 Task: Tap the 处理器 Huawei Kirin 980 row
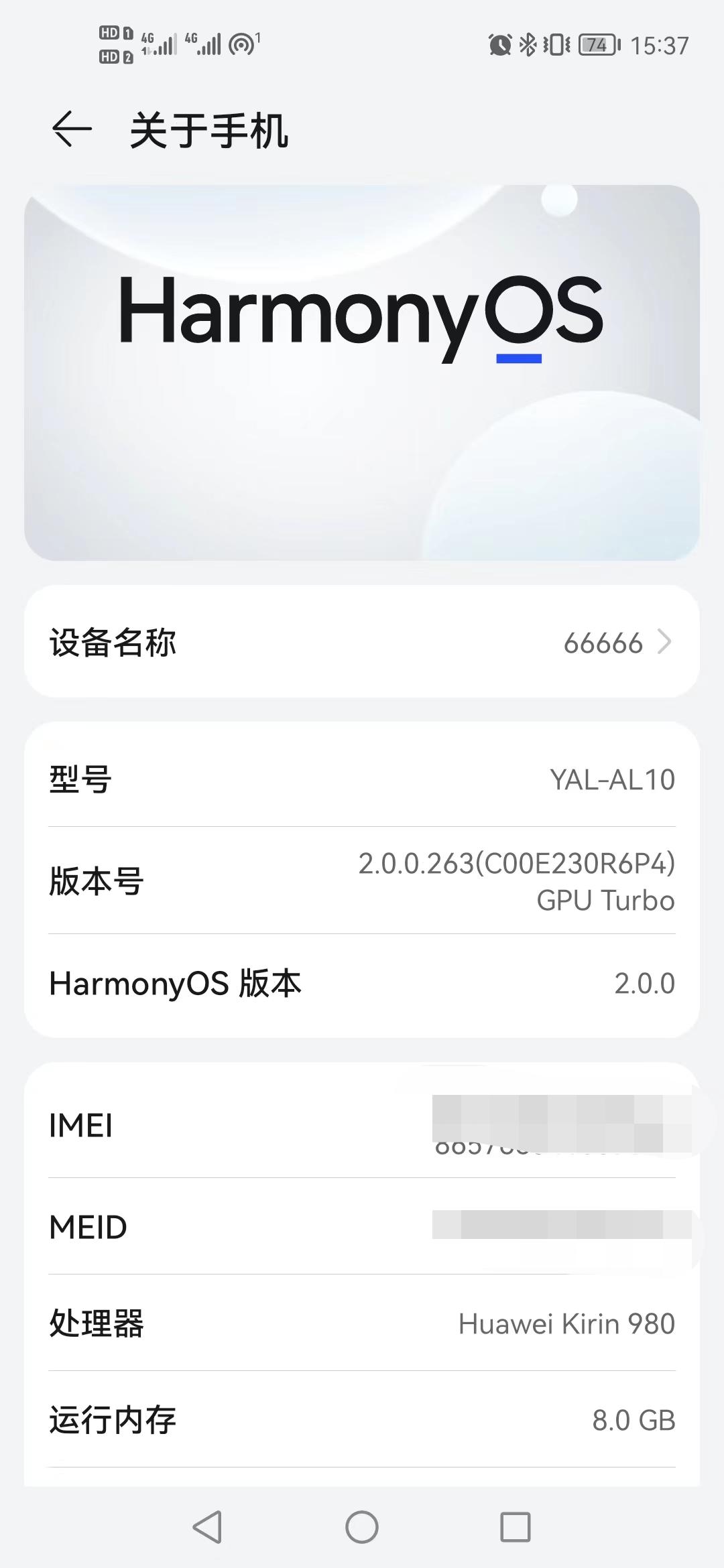(x=362, y=1323)
